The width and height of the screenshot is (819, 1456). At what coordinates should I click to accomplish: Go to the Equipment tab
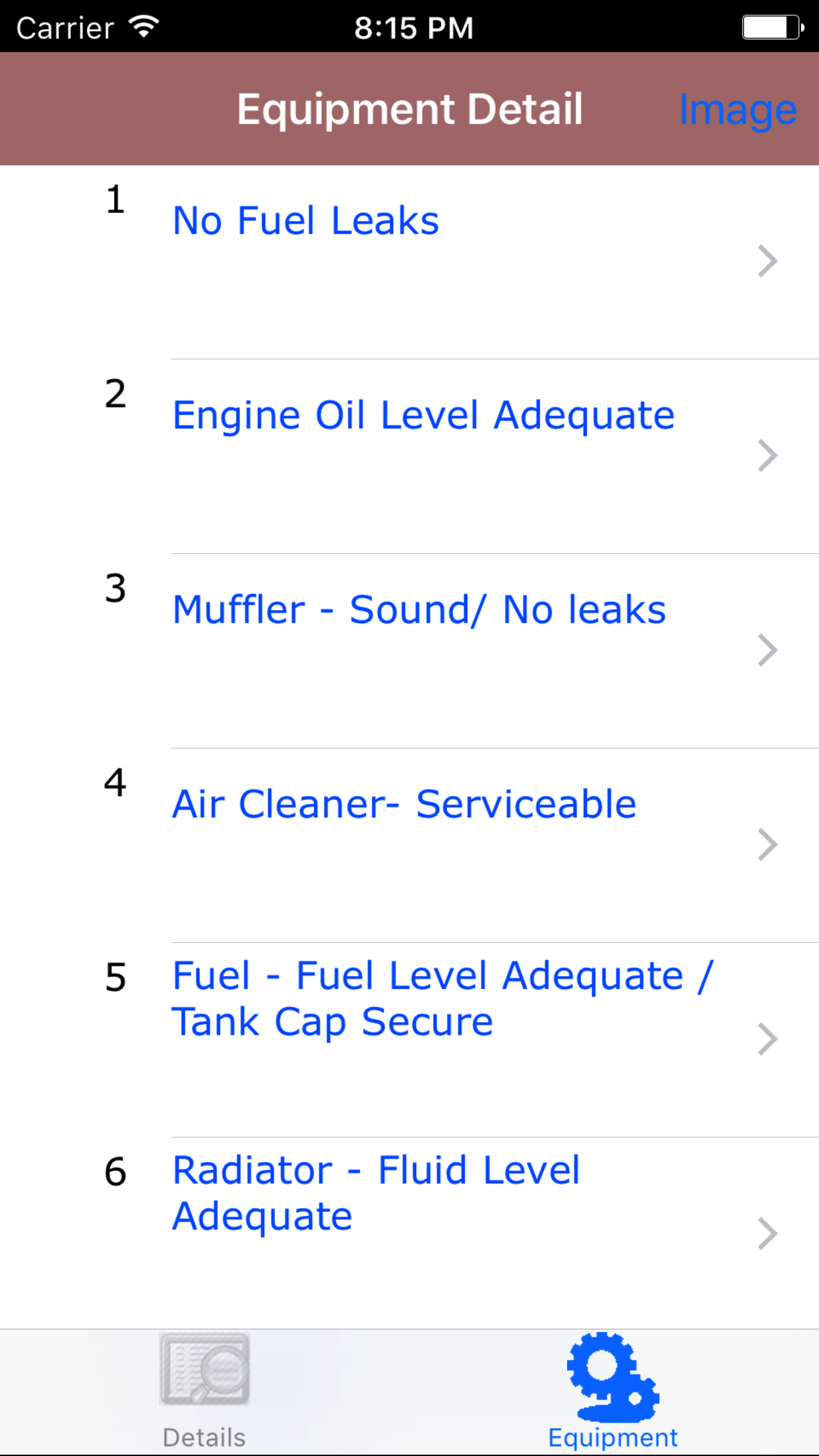coord(613,1391)
